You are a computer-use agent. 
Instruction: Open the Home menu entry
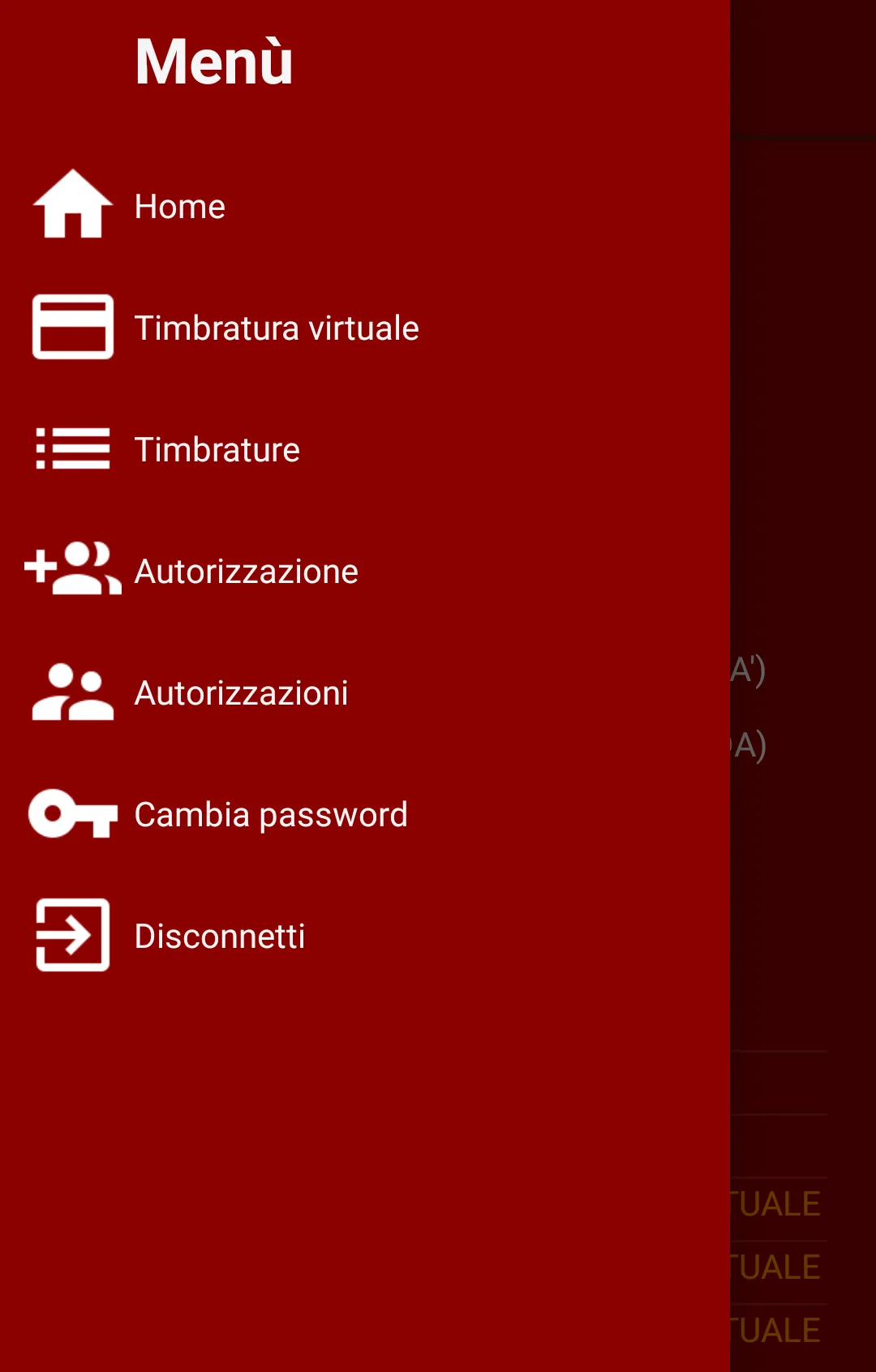[180, 205]
